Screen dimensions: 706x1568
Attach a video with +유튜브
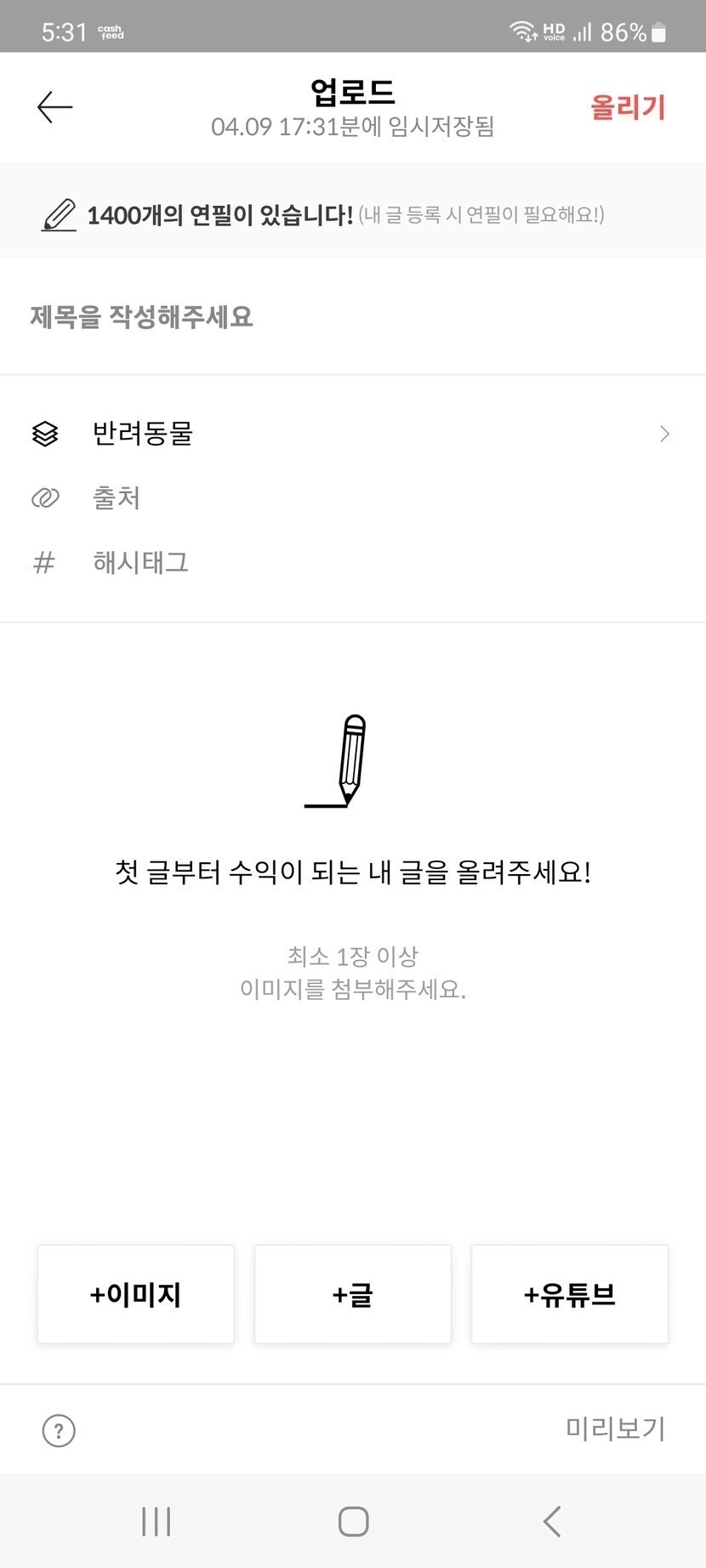[570, 1294]
